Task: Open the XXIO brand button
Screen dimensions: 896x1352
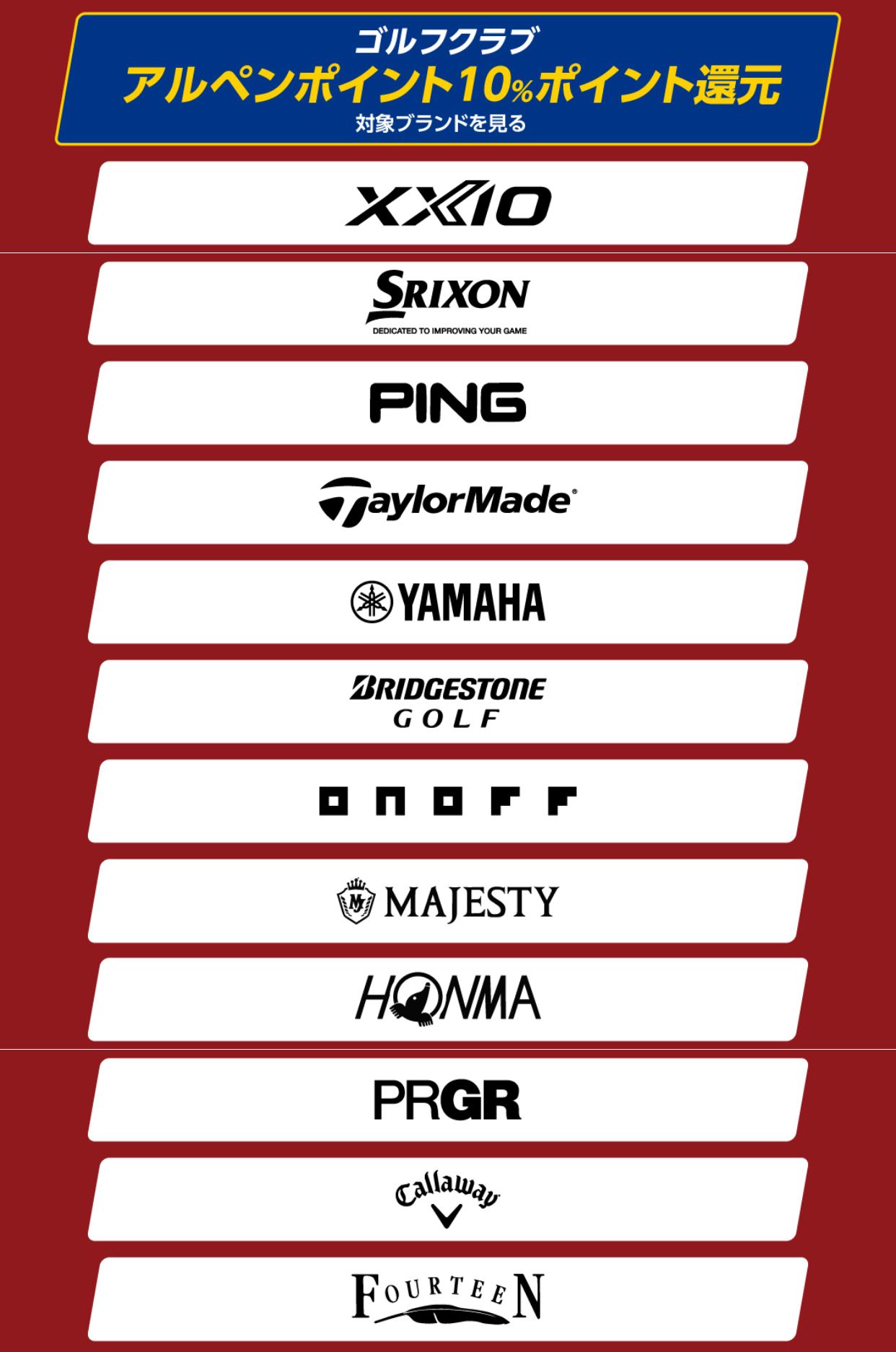Action: click(447, 203)
